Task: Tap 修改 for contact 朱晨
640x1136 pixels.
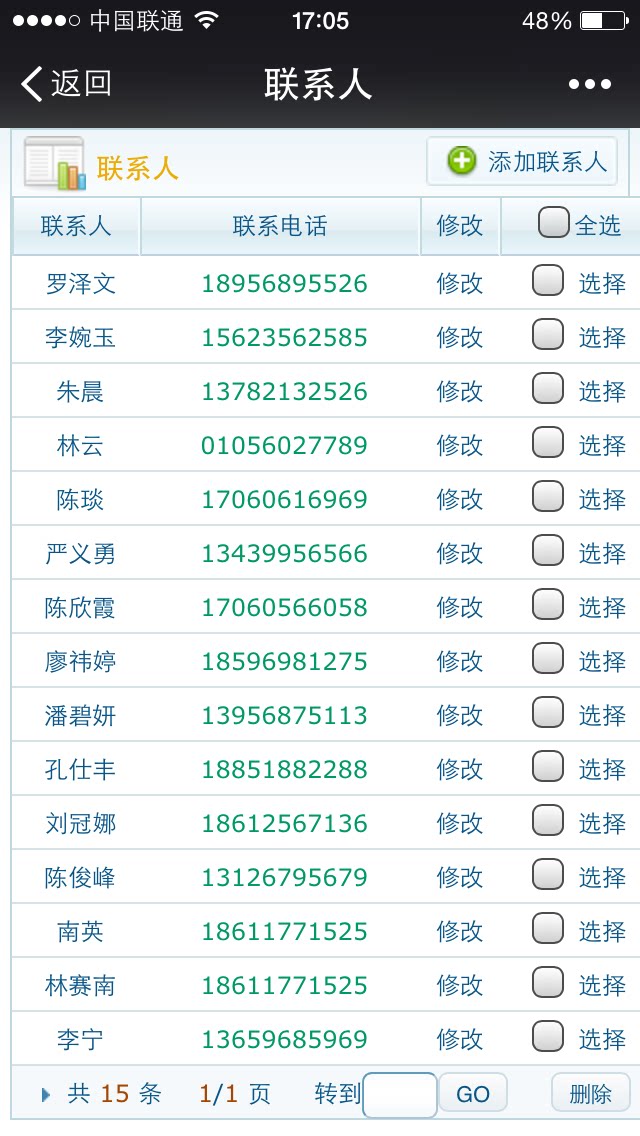Action: pos(460,392)
